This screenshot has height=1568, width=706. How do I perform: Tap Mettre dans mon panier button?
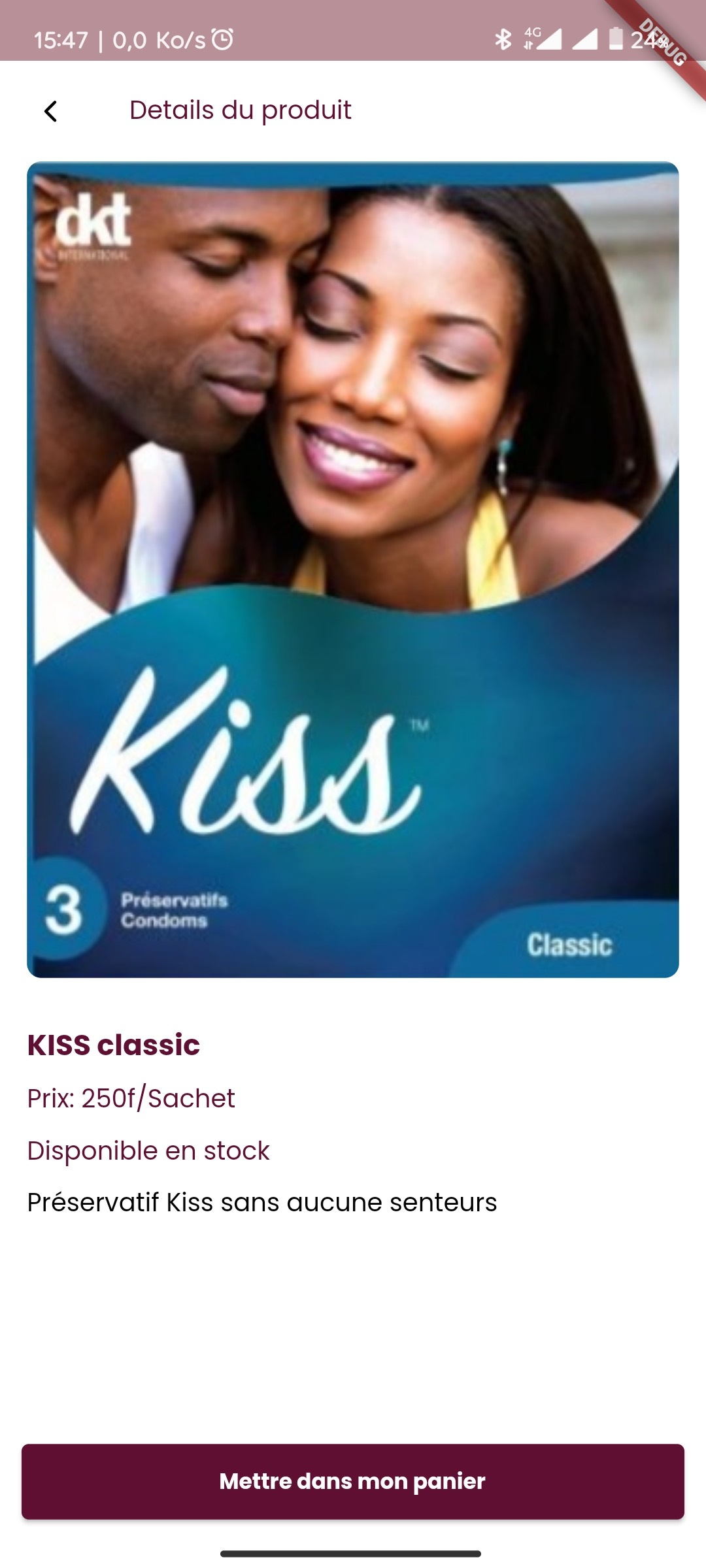click(x=353, y=1481)
